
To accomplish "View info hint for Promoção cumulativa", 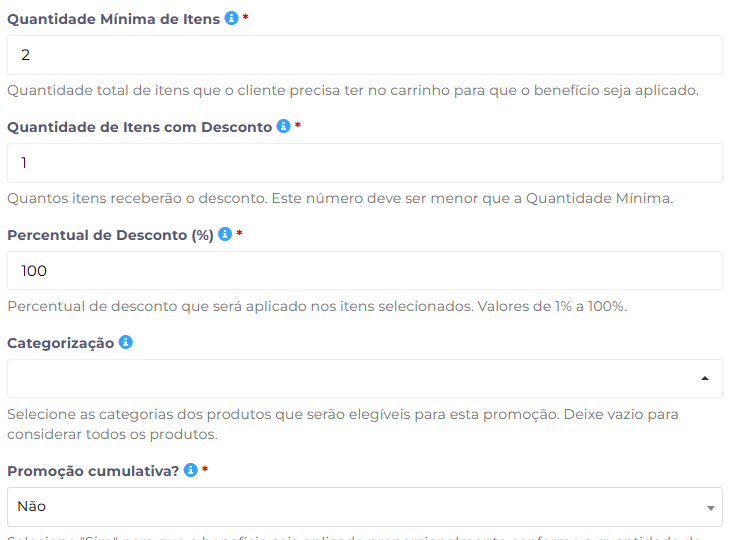I will (191, 470).
